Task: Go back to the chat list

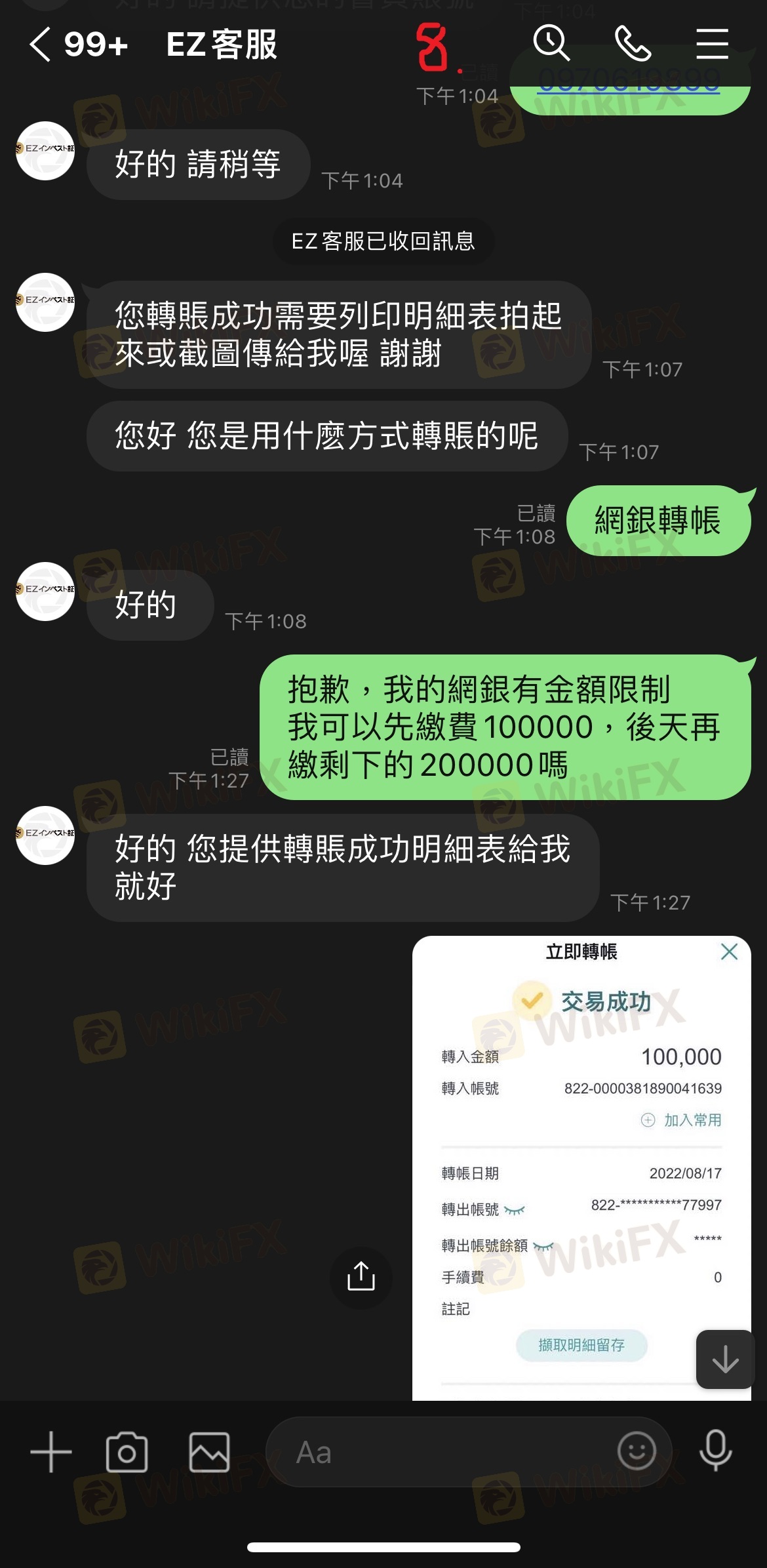Action: pyautogui.click(x=41, y=45)
